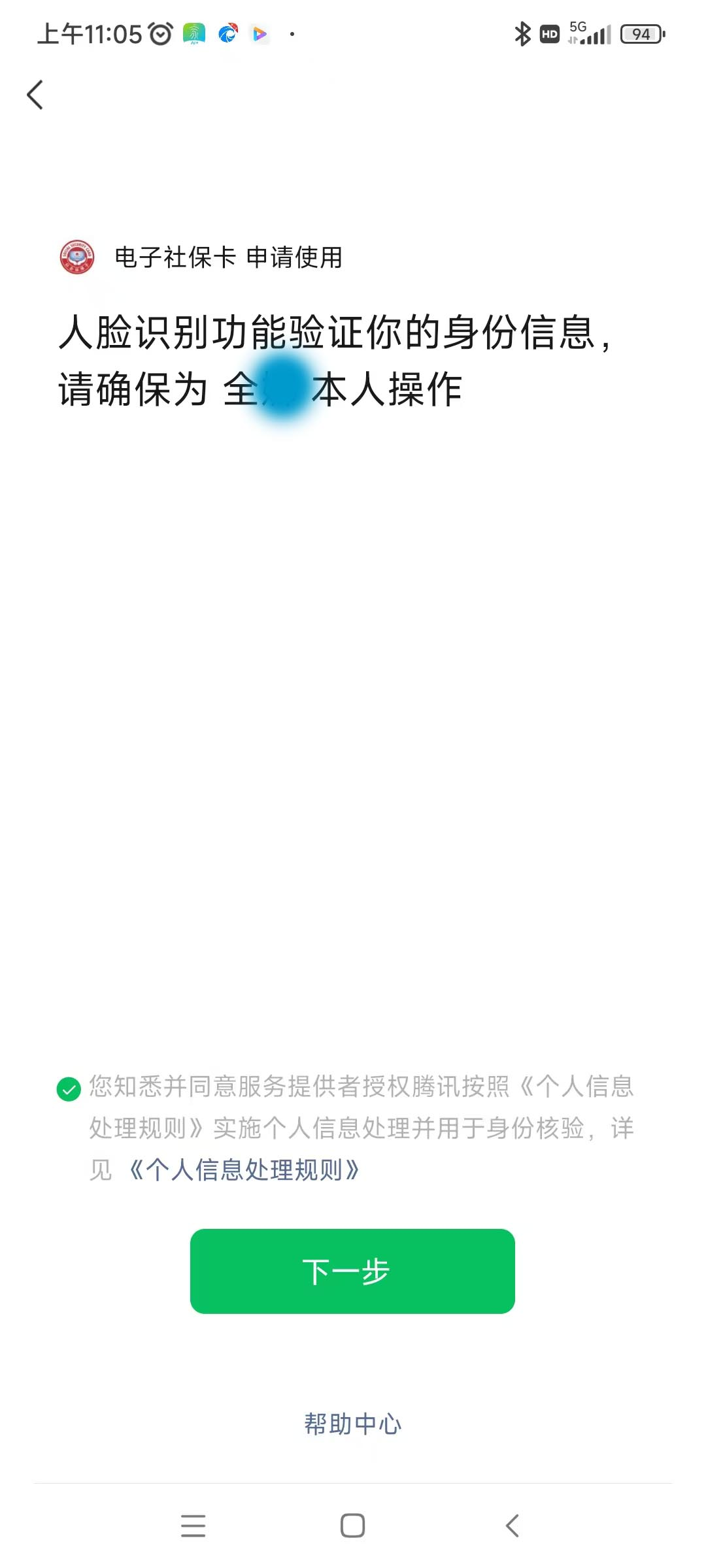
Task: Tap the green 下一步 button
Action: coord(352,1271)
